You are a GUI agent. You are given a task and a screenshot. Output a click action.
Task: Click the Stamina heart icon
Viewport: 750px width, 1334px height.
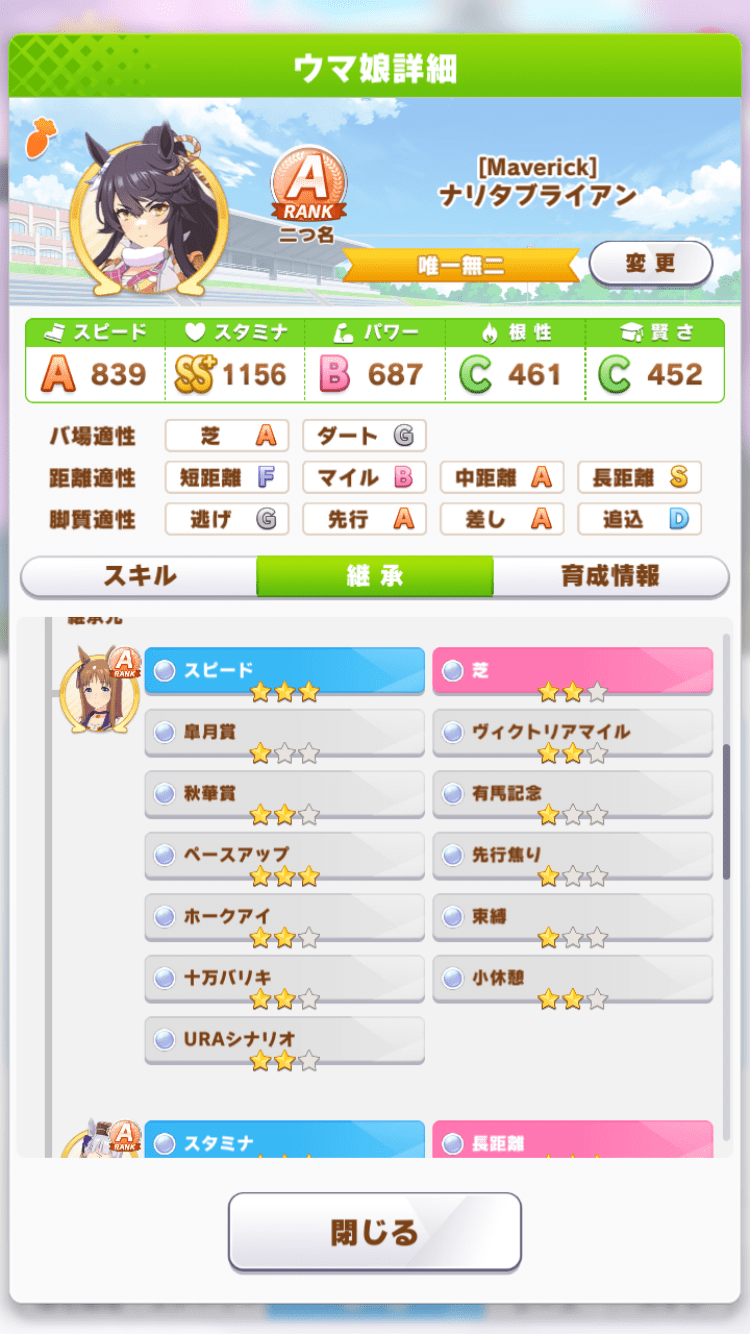[197, 332]
